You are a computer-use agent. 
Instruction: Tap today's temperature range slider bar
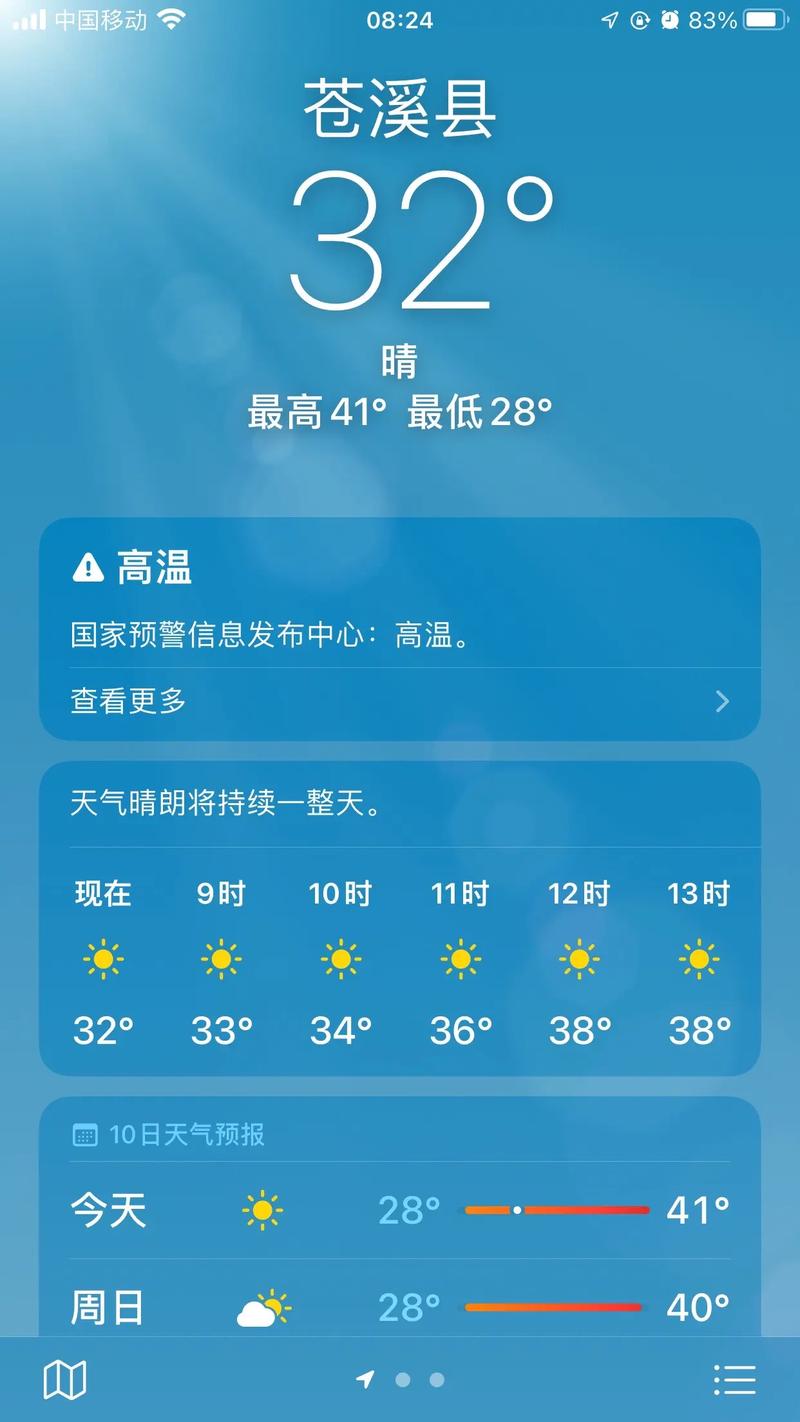pos(555,1210)
